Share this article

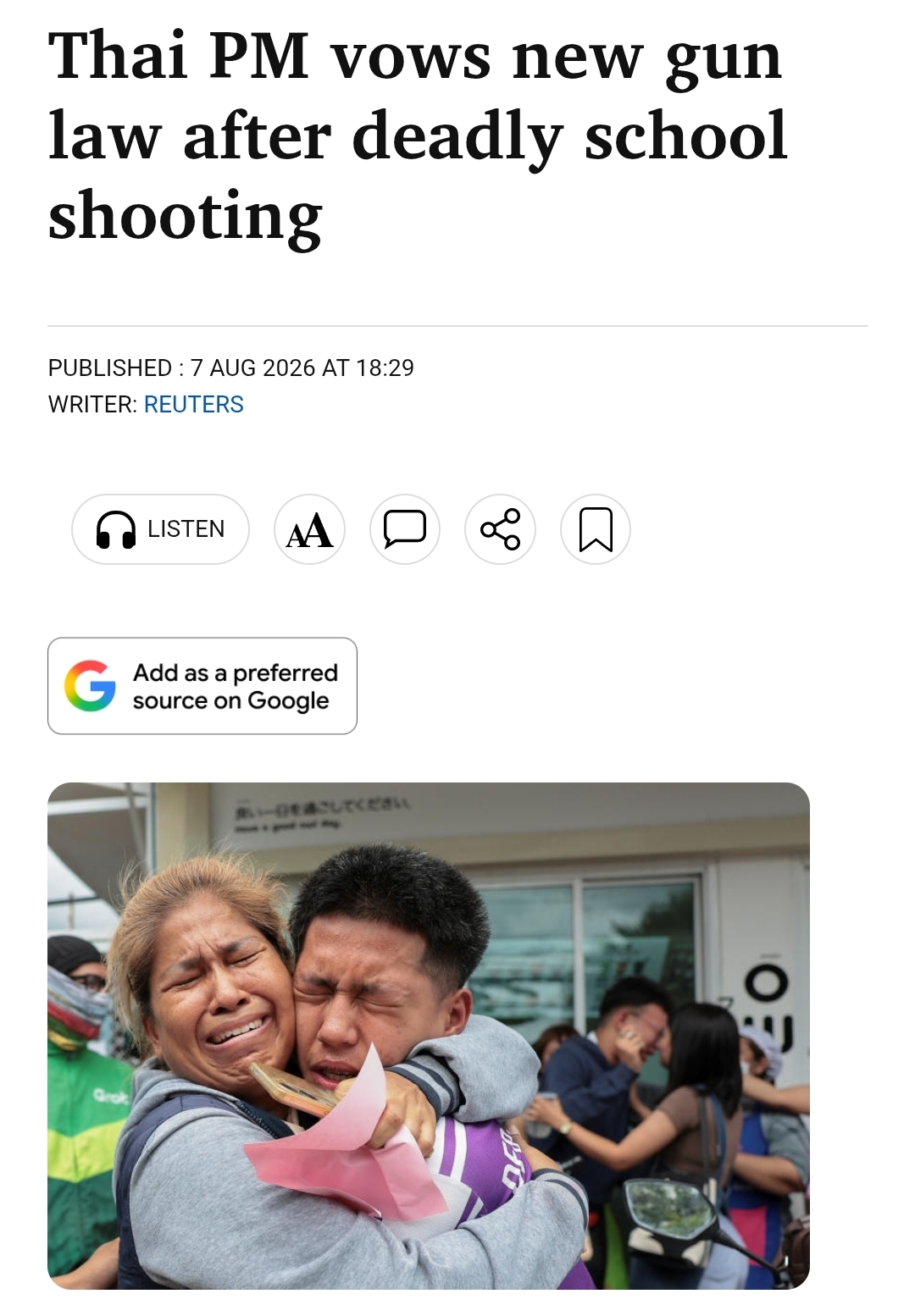[x=500, y=529]
